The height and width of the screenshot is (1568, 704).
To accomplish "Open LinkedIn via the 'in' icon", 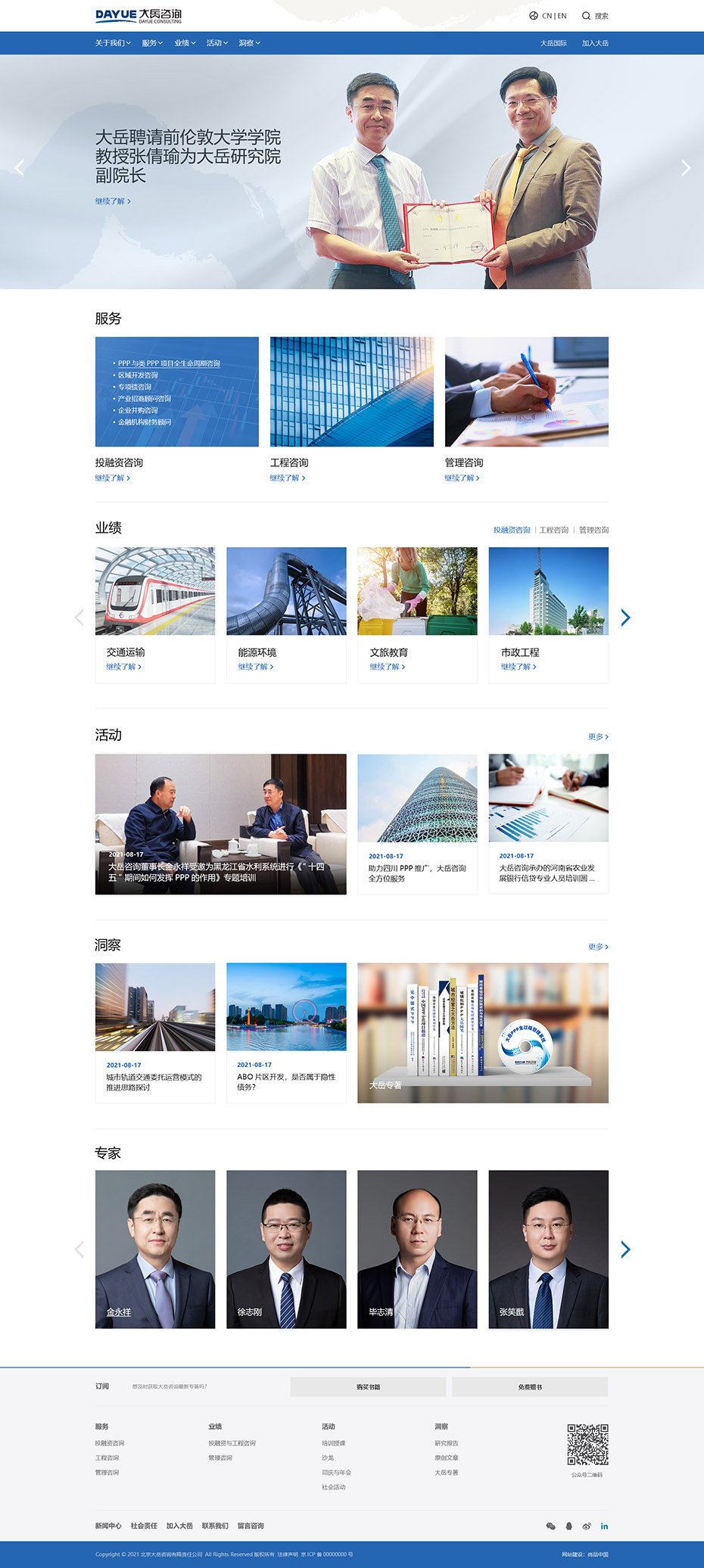I will [x=604, y=1526].
